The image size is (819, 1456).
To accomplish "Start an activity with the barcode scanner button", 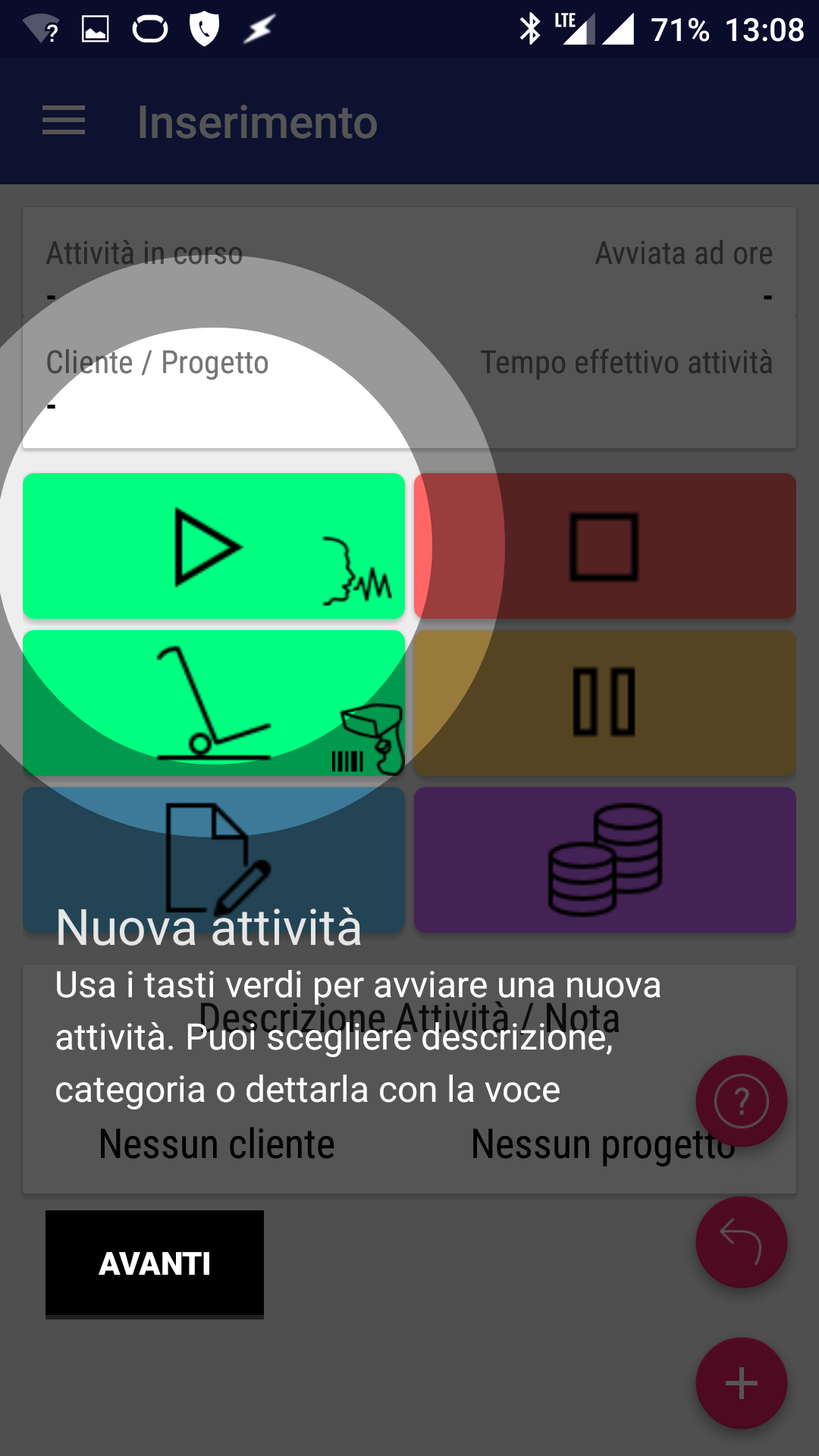I will tap(214, 703).
